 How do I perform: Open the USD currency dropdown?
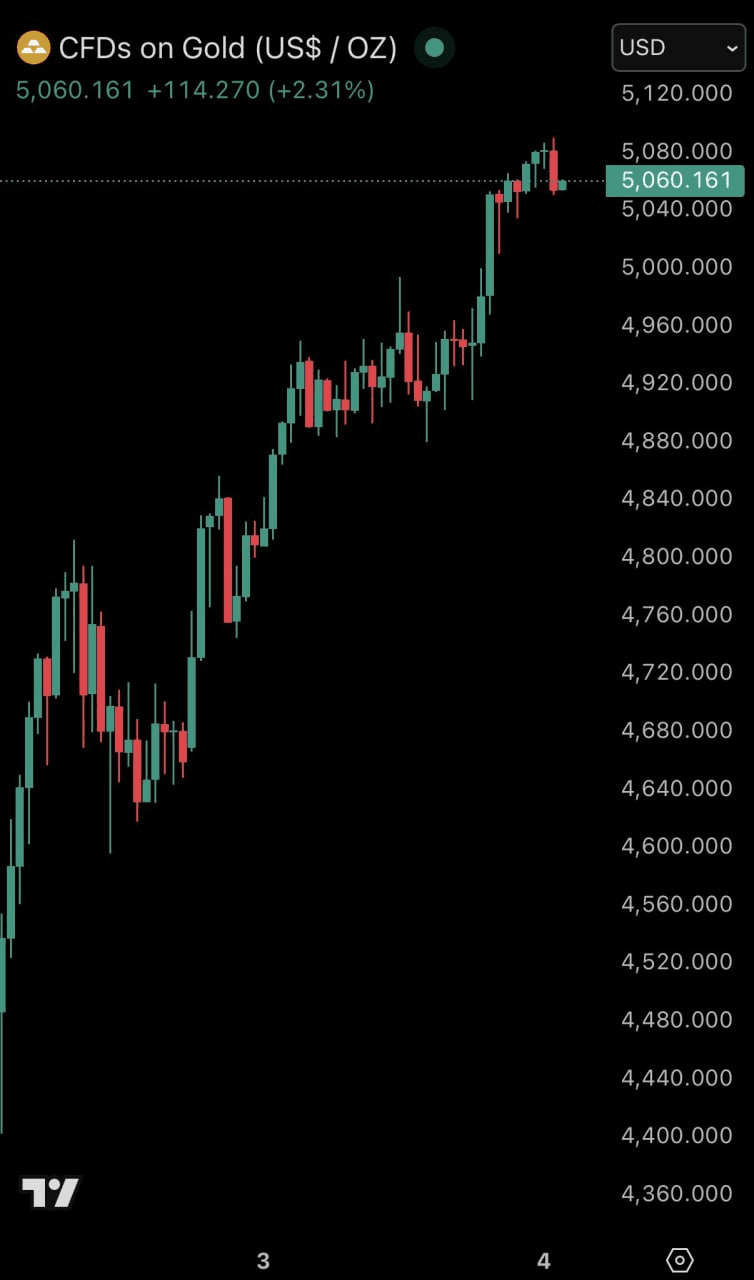[x=678, y=47]
